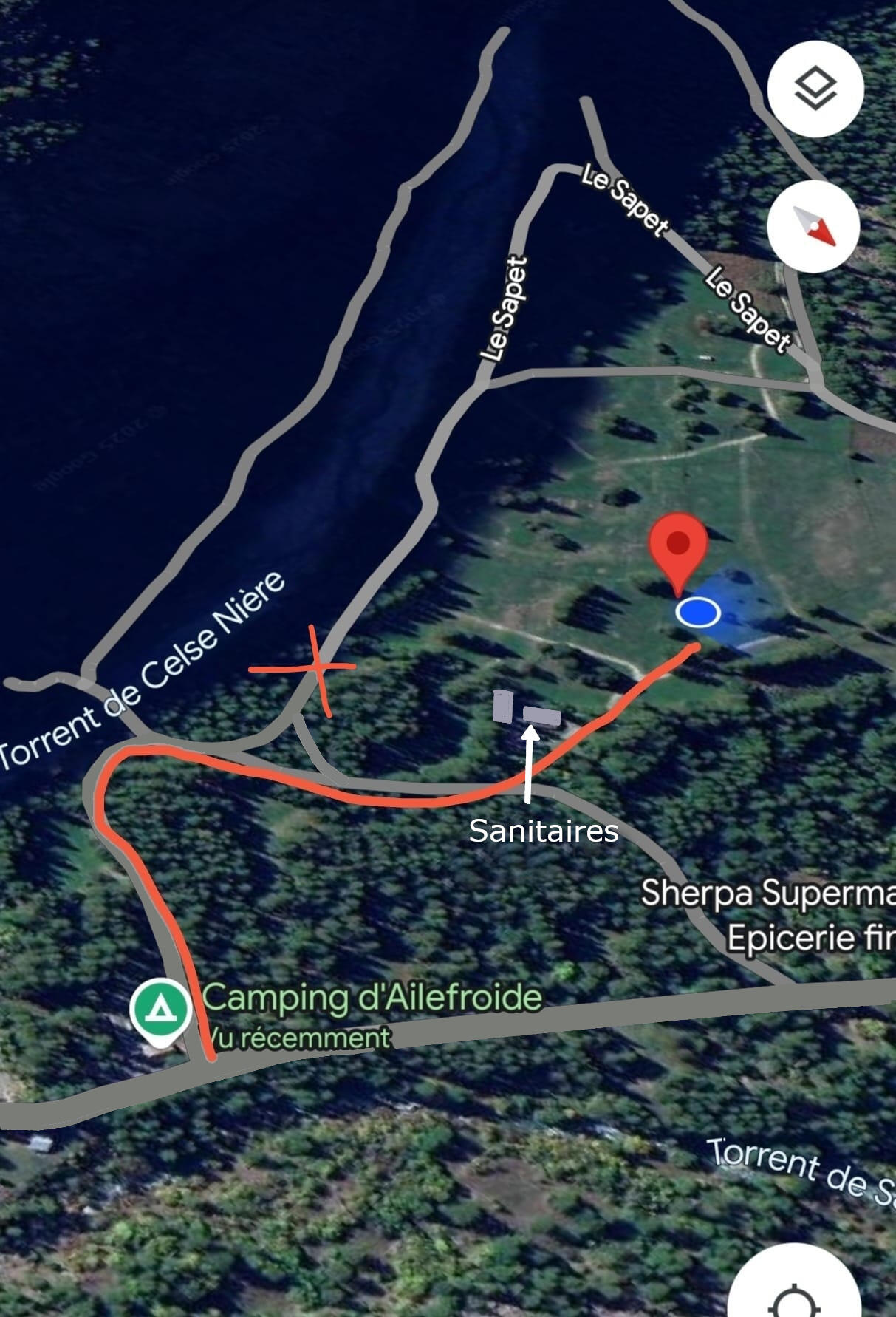Open the map layers selector
The width and height of the screenshot is (896, 1317).
coord(815,89)
